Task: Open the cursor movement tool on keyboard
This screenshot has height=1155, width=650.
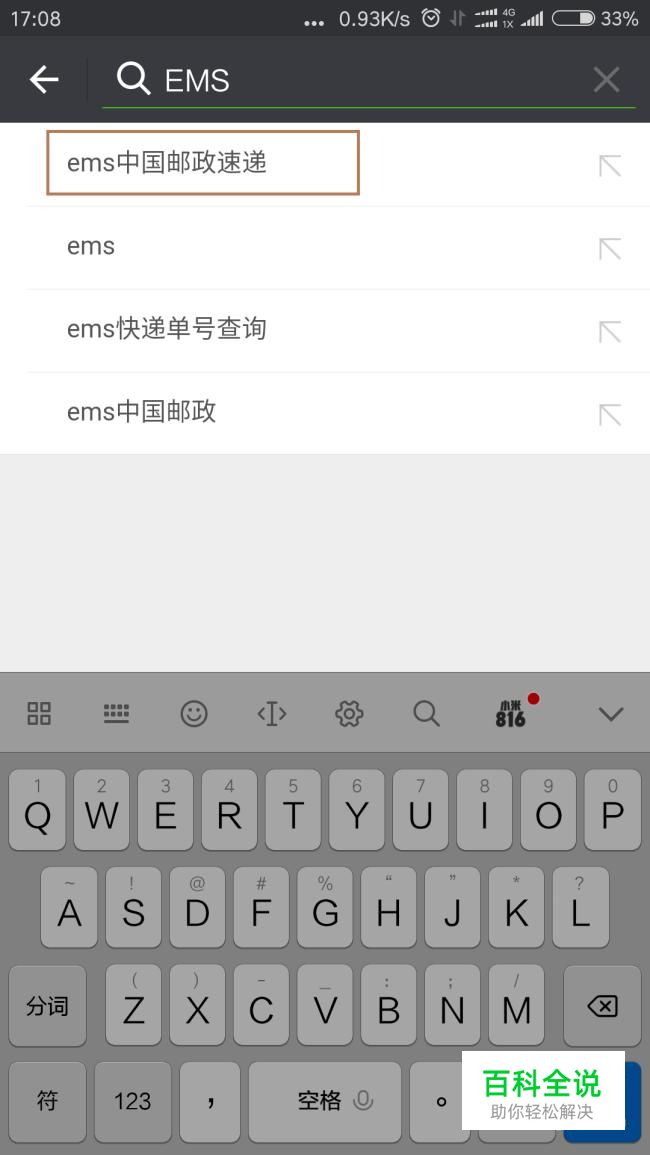Action: [271, 713]
